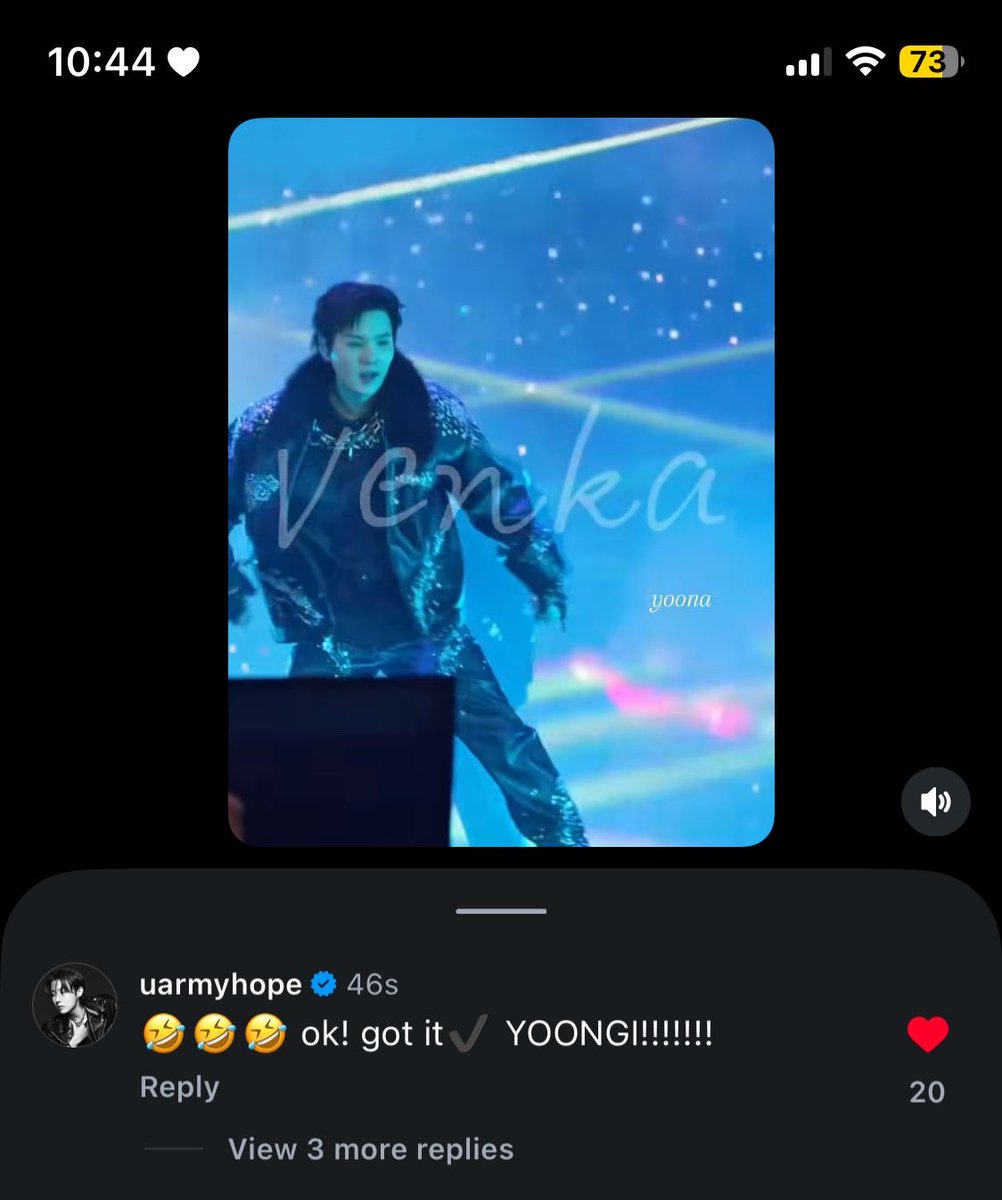
Task: Expand replies by tapping View 3 more replies
Action: tap(371, 1150)
